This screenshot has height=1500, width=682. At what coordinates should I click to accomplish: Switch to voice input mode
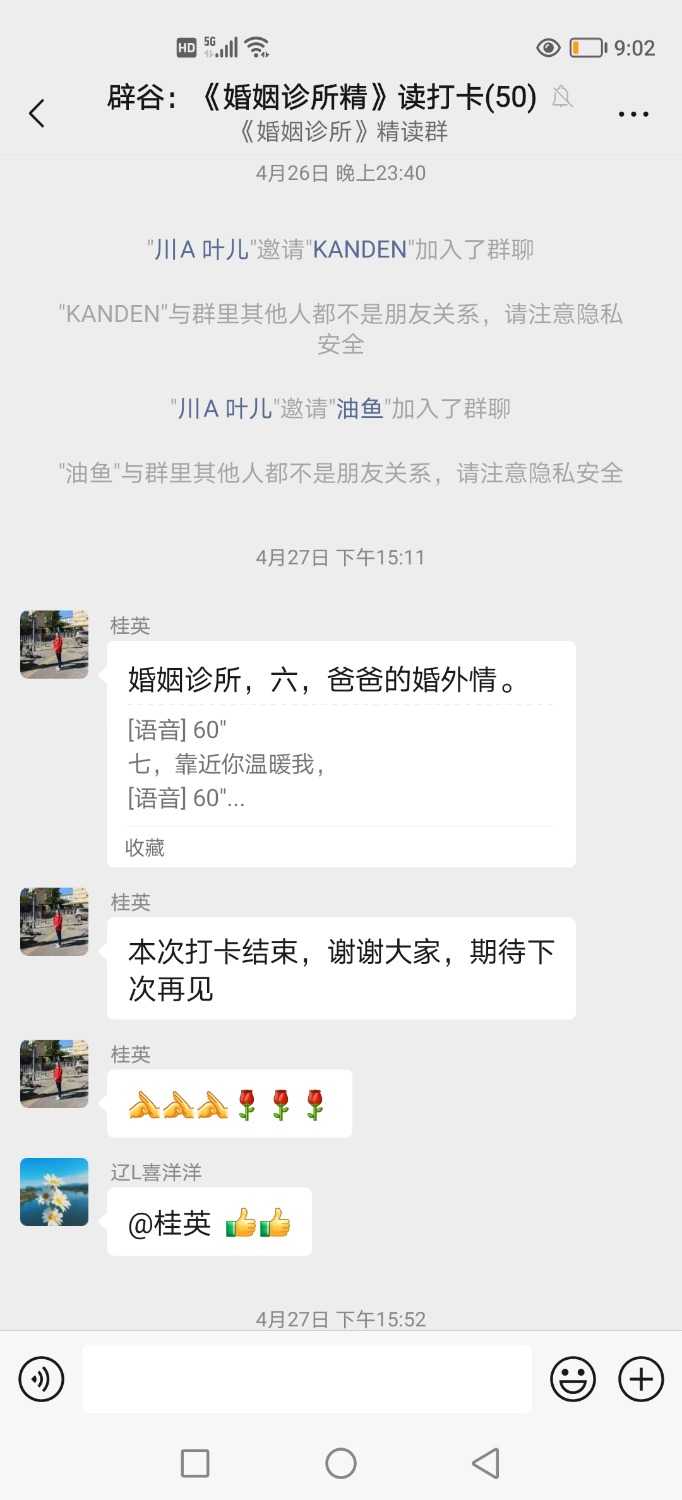click(x=41, y=1379)
